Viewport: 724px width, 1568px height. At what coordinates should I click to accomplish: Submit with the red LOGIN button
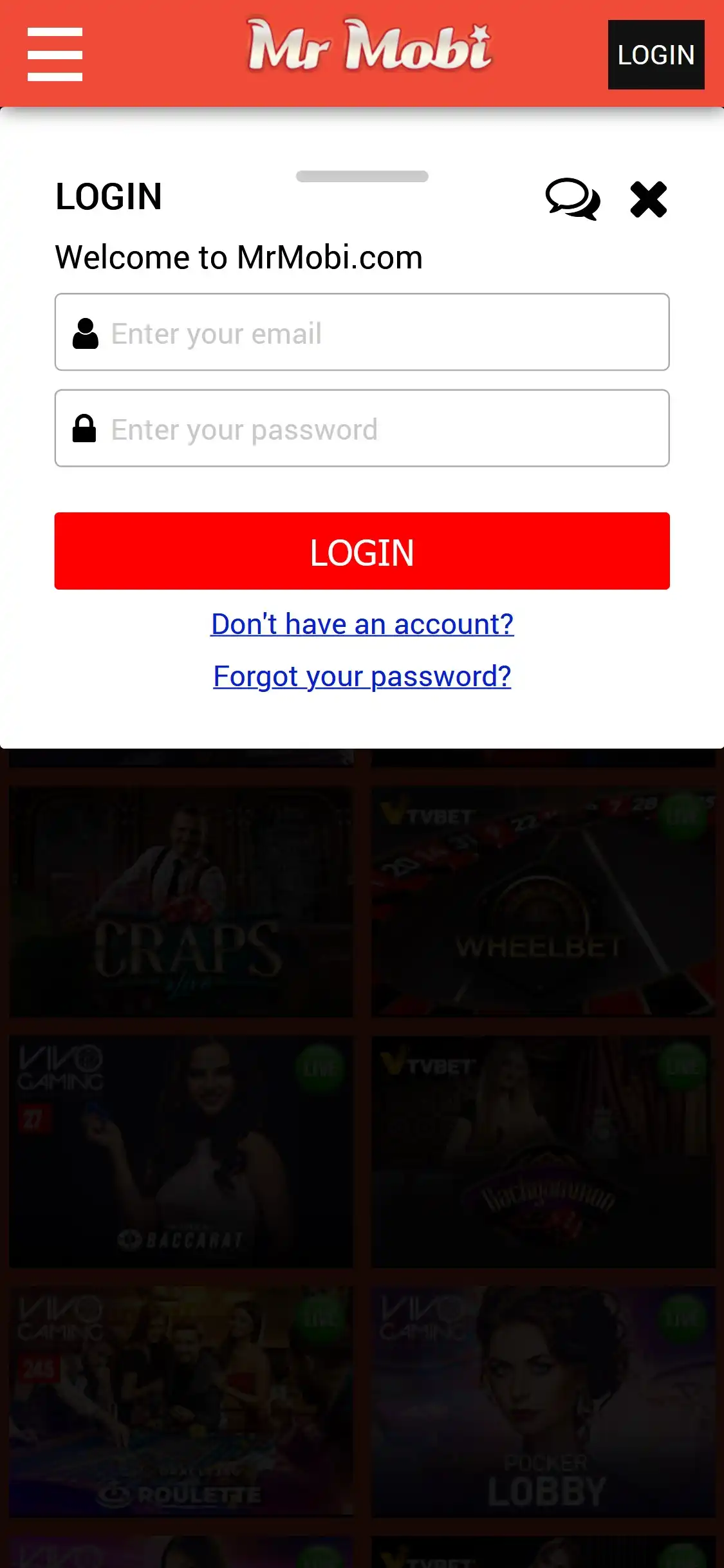coord(362,551)
